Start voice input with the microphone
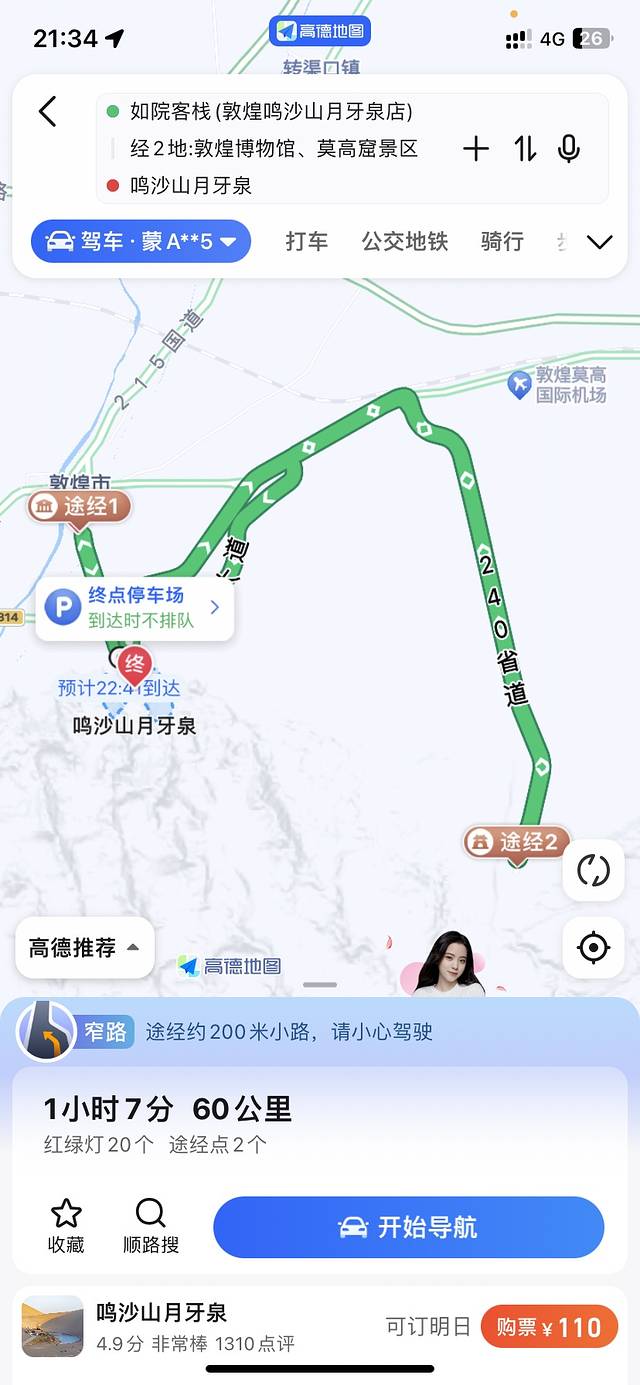 click(569, 149)
